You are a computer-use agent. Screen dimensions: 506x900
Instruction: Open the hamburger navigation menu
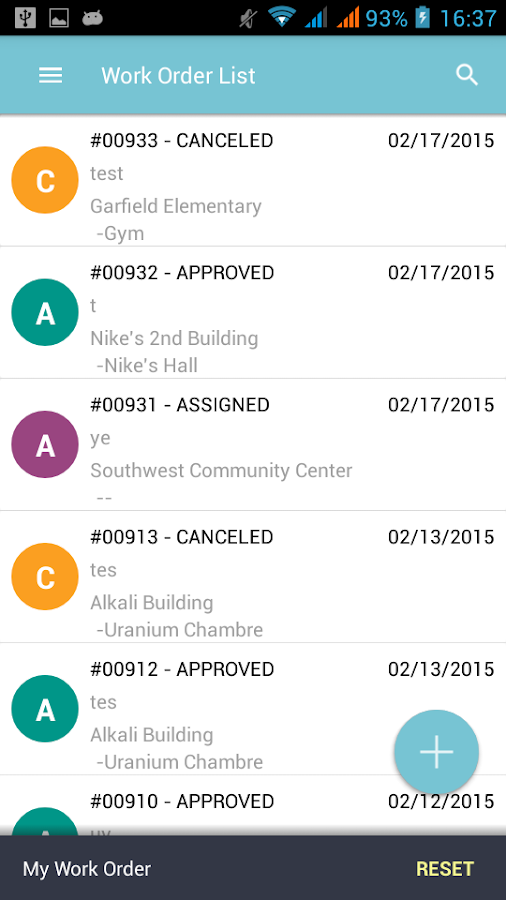click(50, 75)
